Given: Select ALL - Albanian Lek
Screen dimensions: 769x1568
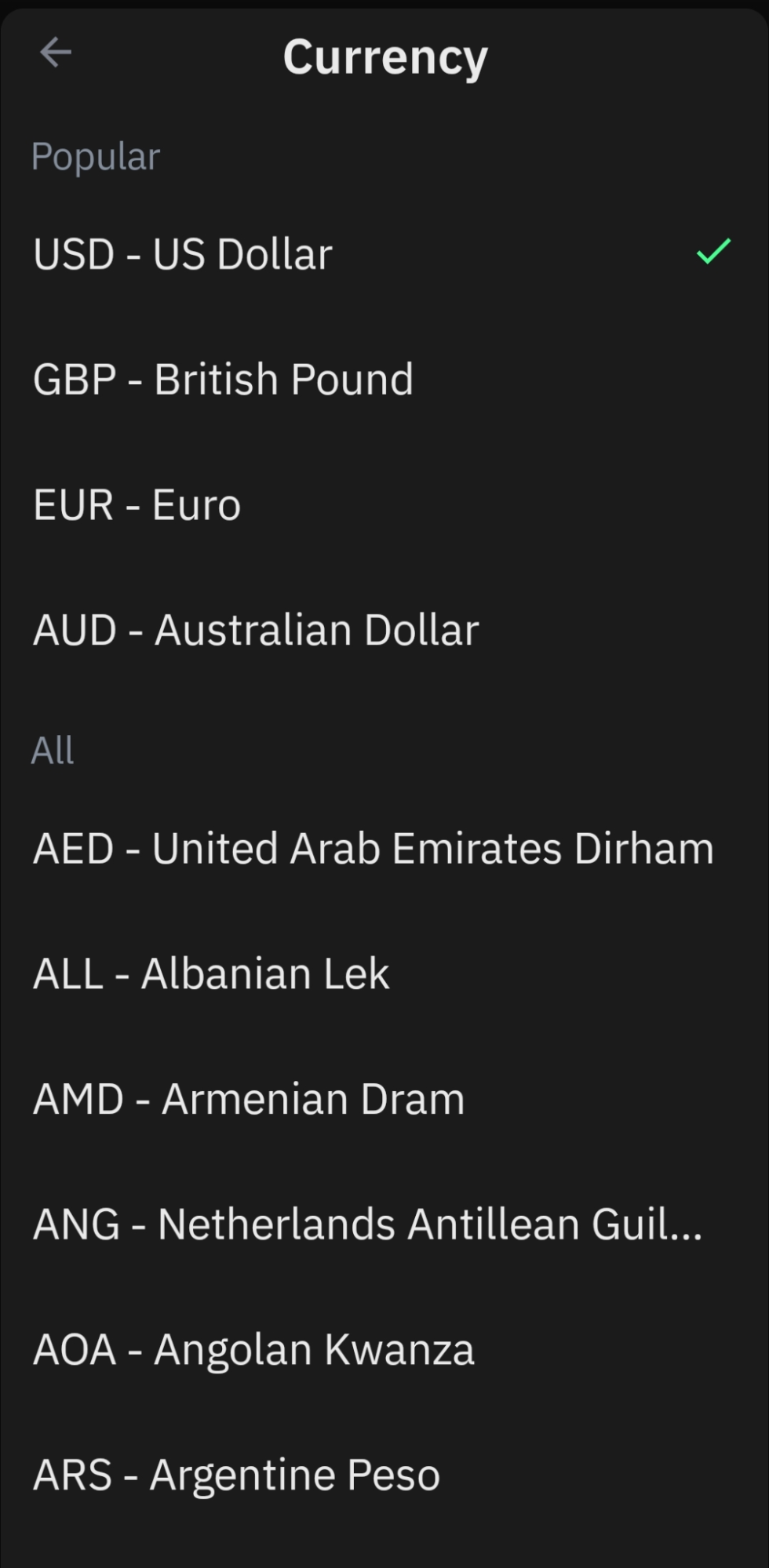Looking at the screenshot, I should tap(384, 973).
